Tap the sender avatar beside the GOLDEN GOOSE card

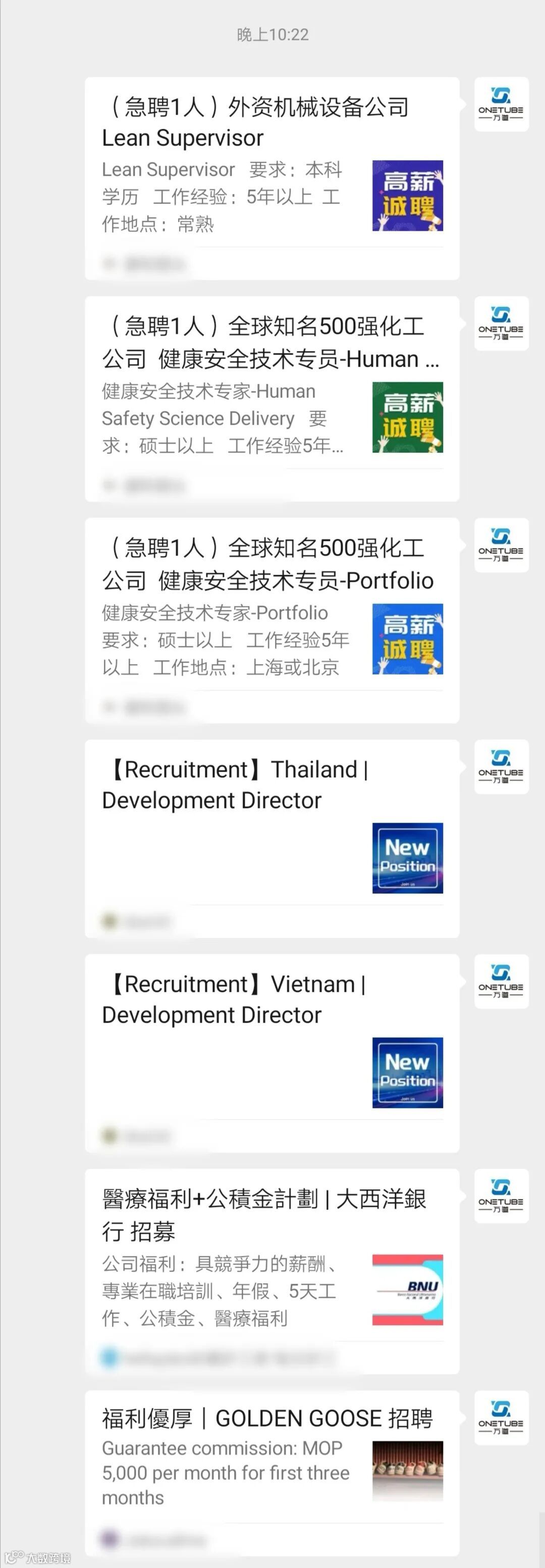[501, 1418]
